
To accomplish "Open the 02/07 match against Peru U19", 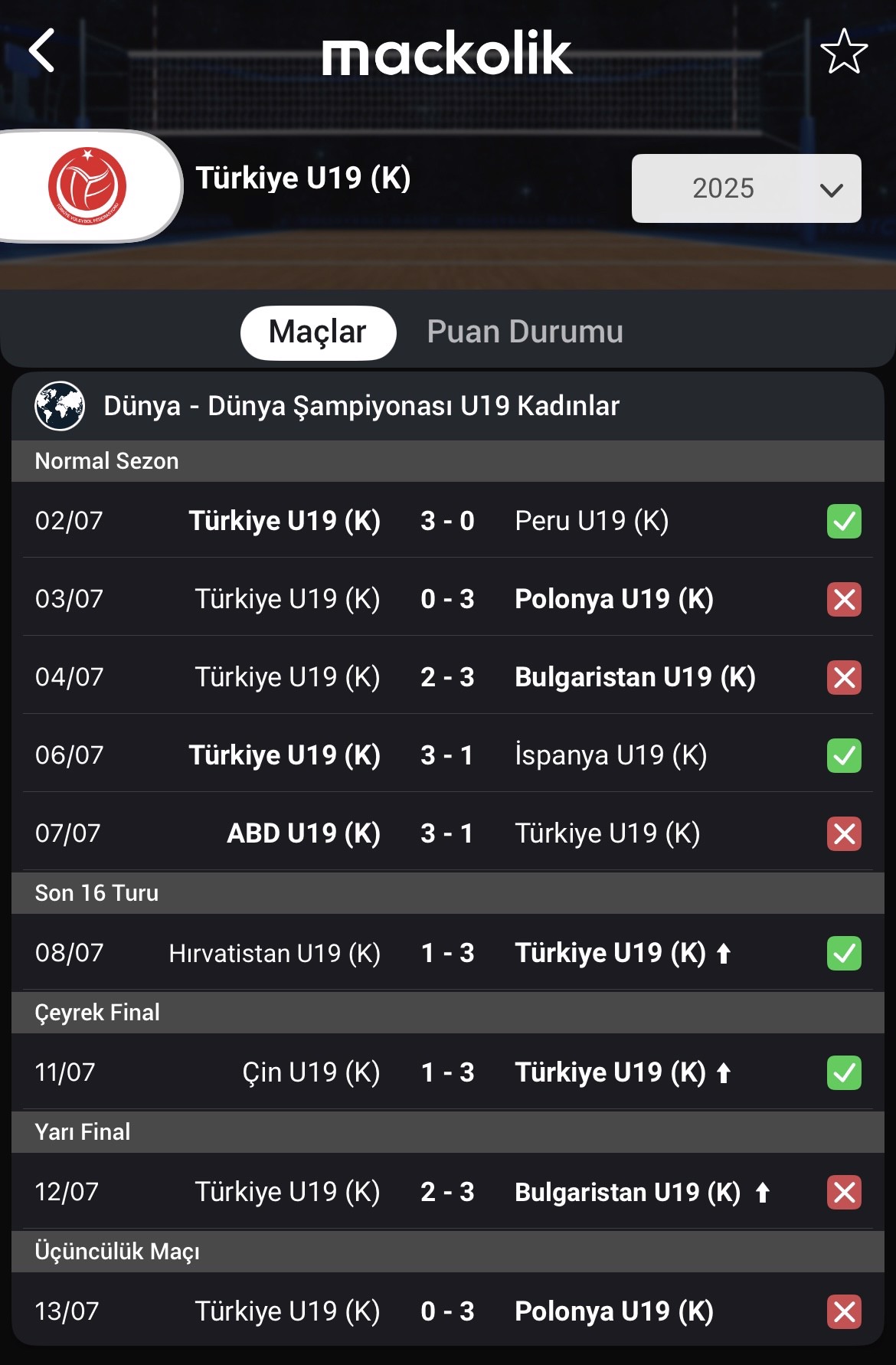I will coord(447,521).
